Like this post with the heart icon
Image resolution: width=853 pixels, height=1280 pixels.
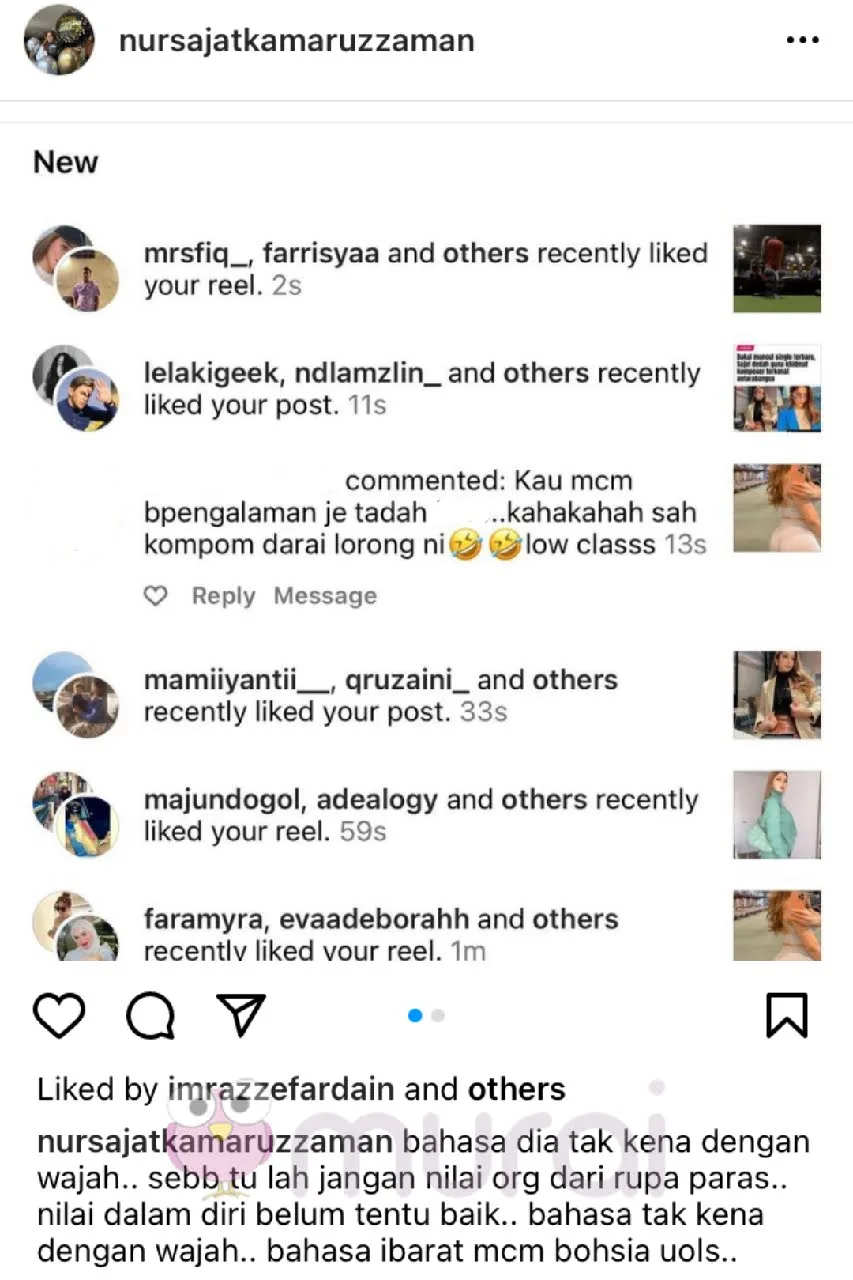pyautogui.click(x=59, y=1015)
